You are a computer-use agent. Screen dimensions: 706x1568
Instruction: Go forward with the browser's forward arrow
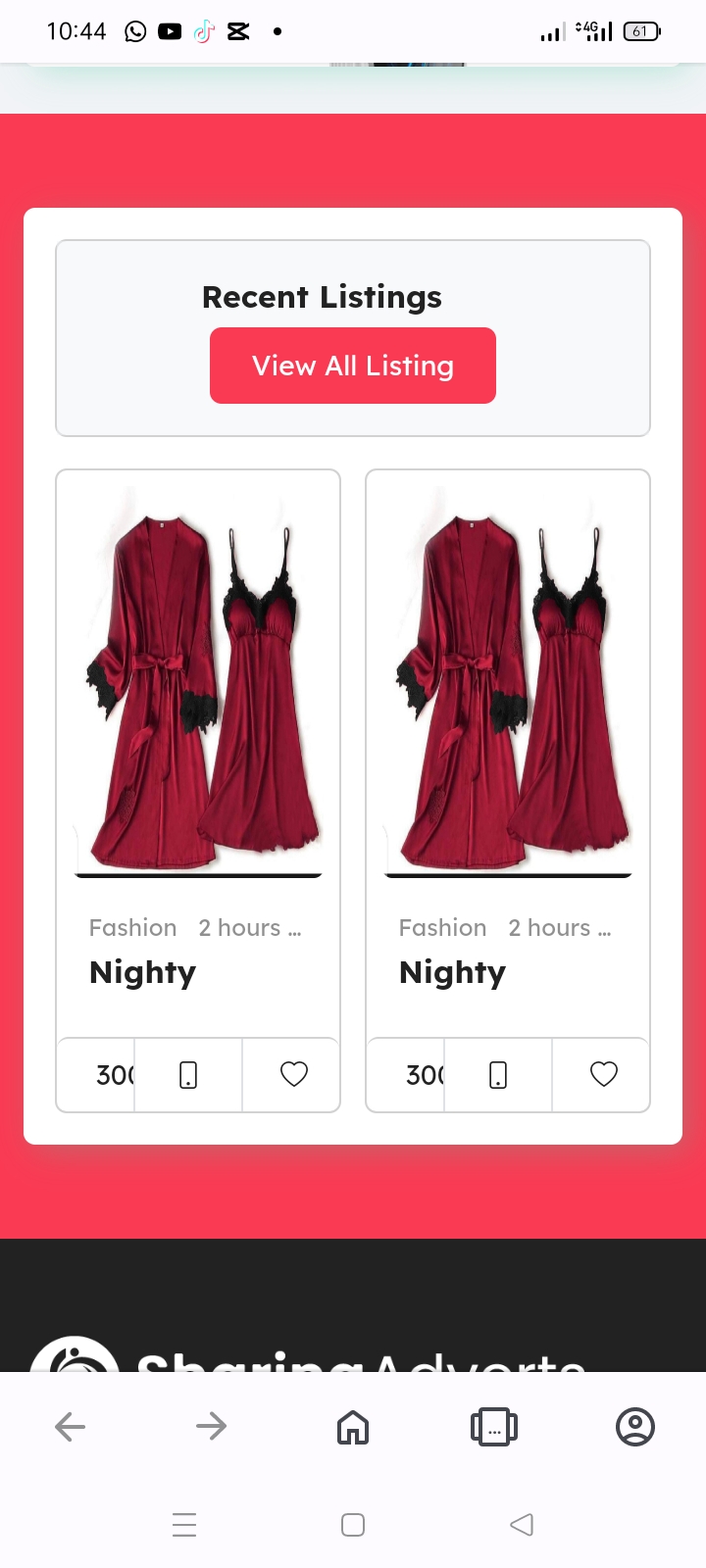[x=212, y=1427]
